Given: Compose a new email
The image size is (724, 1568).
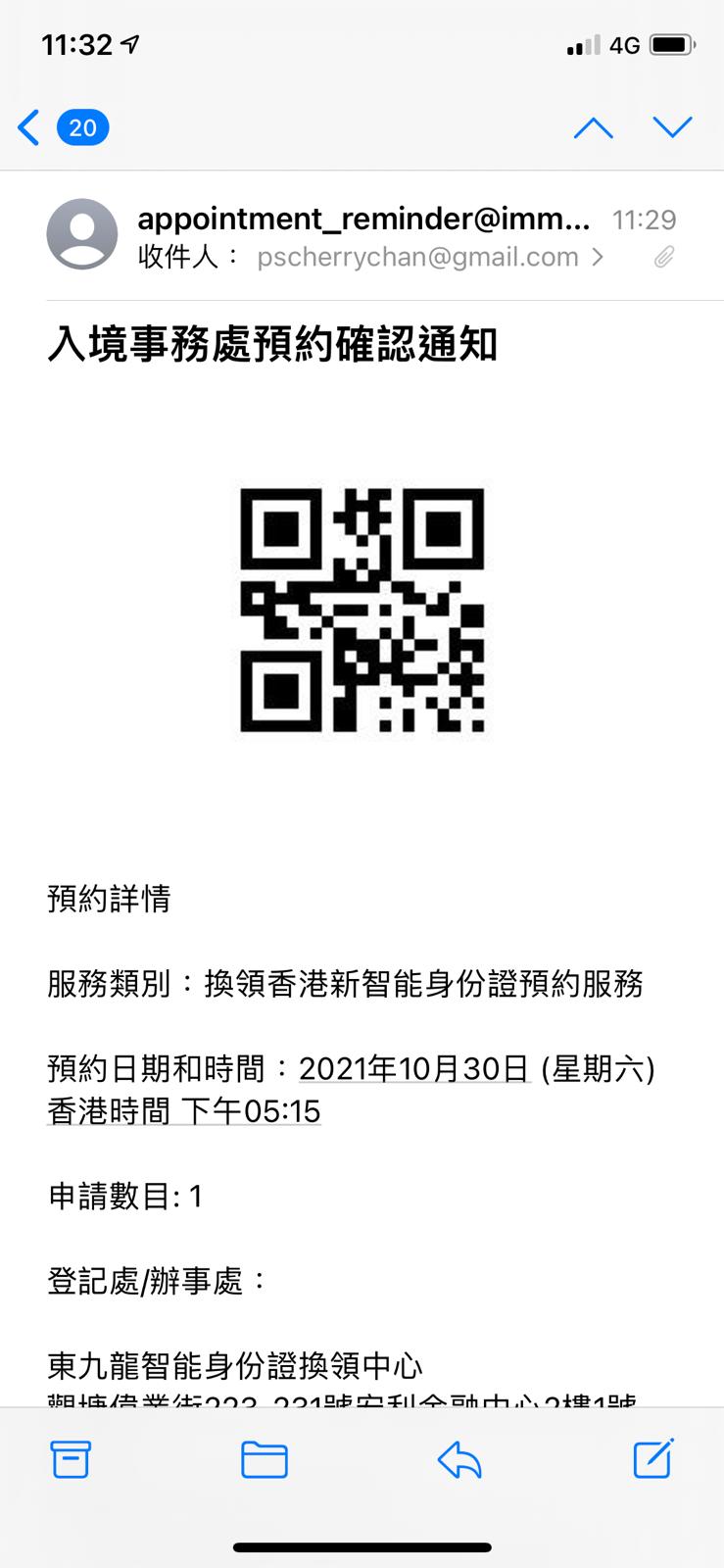Looking at the screenshot, I should click(653, 1458).
